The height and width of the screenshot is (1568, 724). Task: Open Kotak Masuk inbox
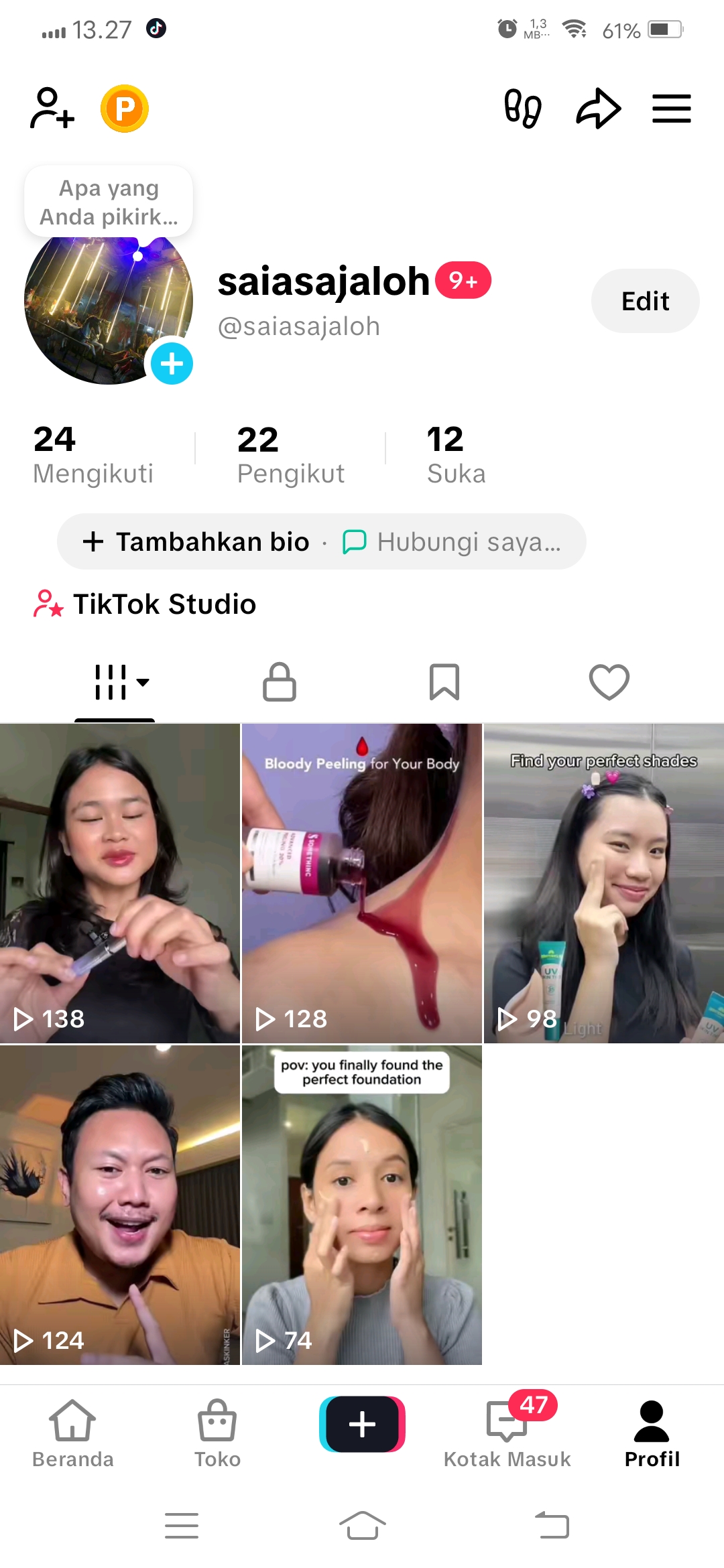coord(507,1433)
